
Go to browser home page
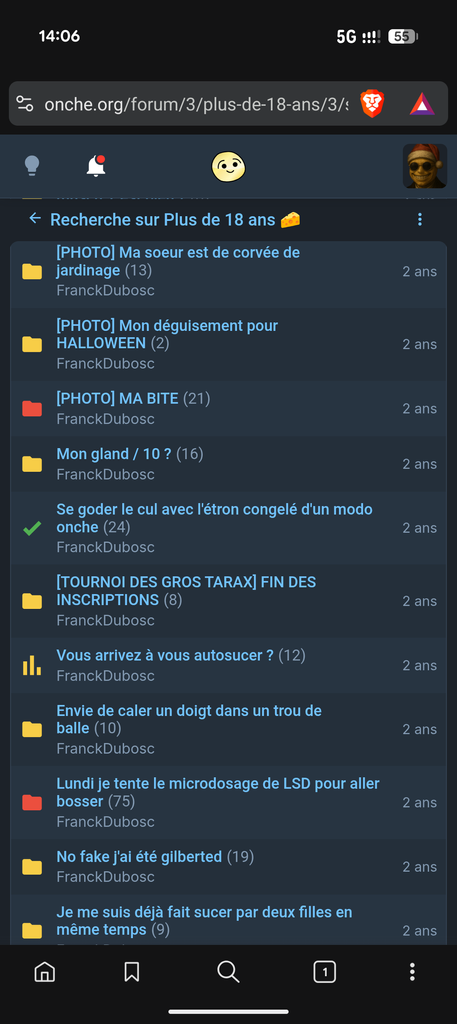44,972
